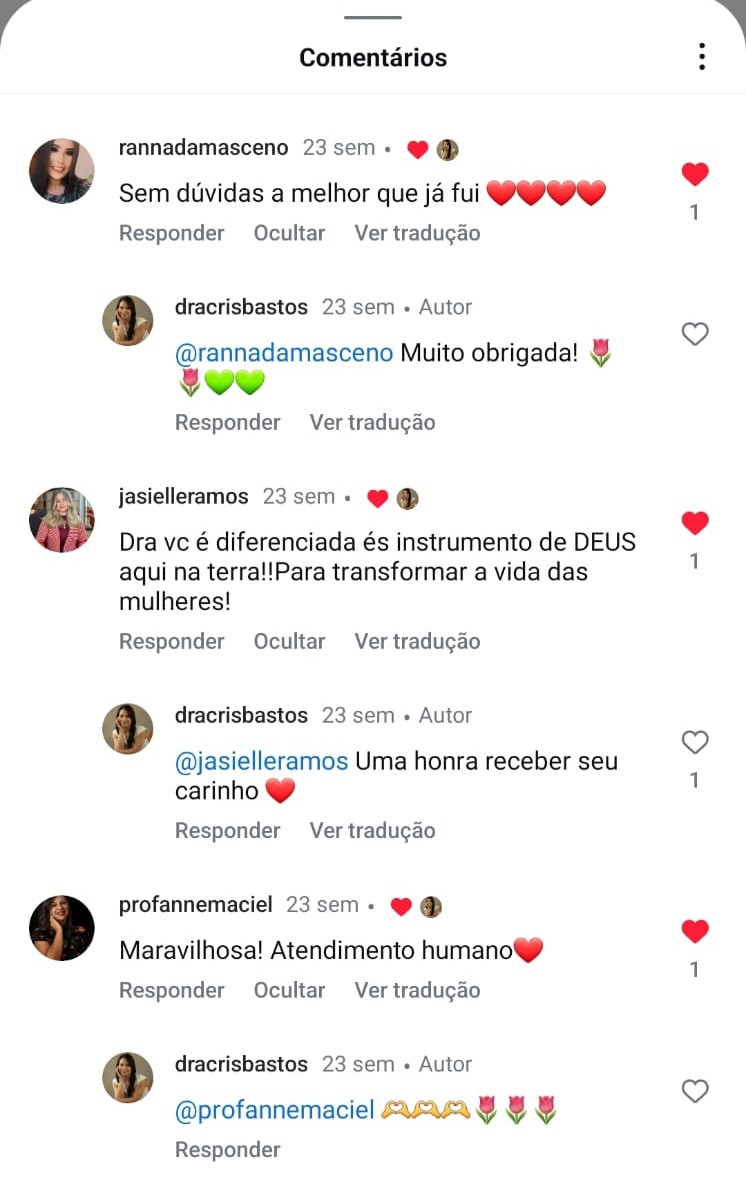
Task: Hide profannemaciel's comment
Action: coord(289,990)
